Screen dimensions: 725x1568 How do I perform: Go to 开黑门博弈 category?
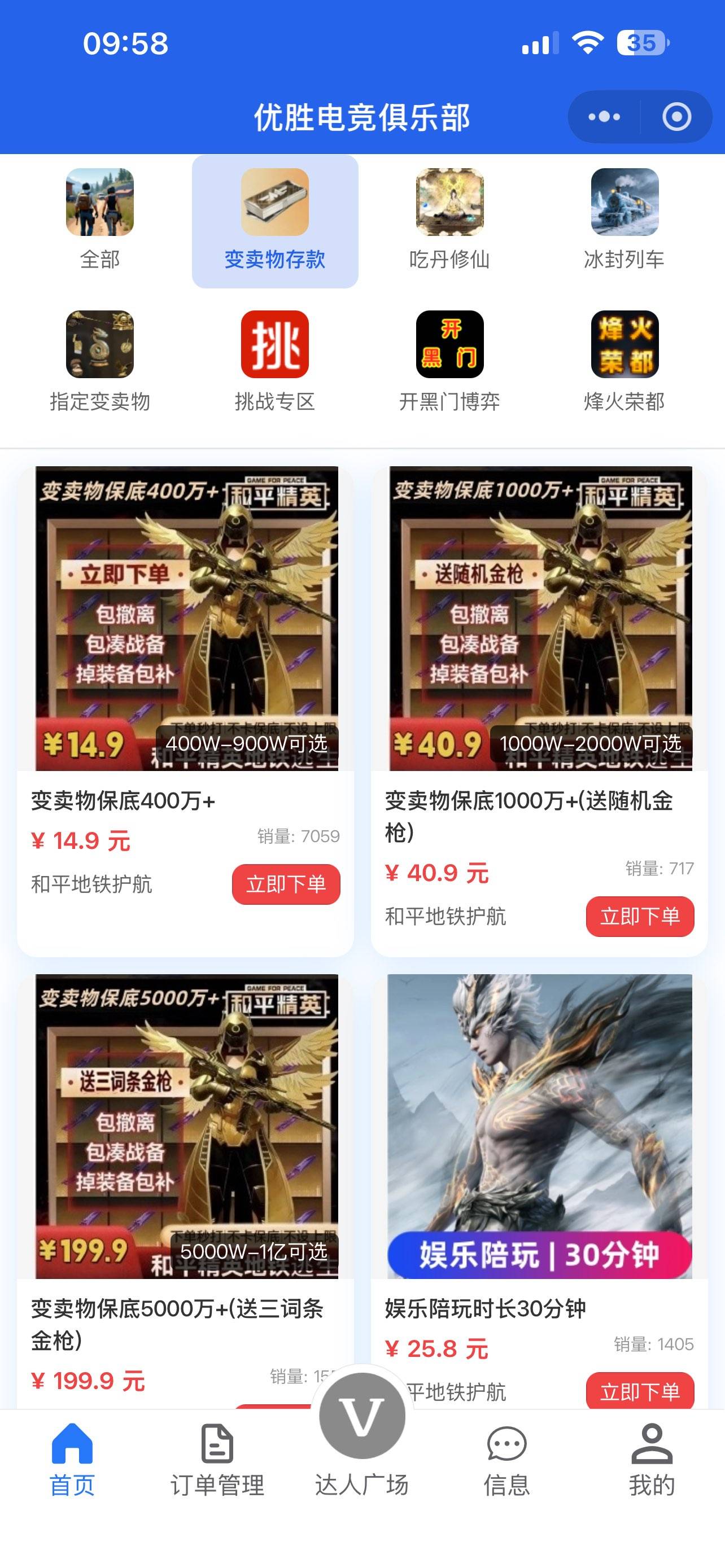(x=449, y=362)
